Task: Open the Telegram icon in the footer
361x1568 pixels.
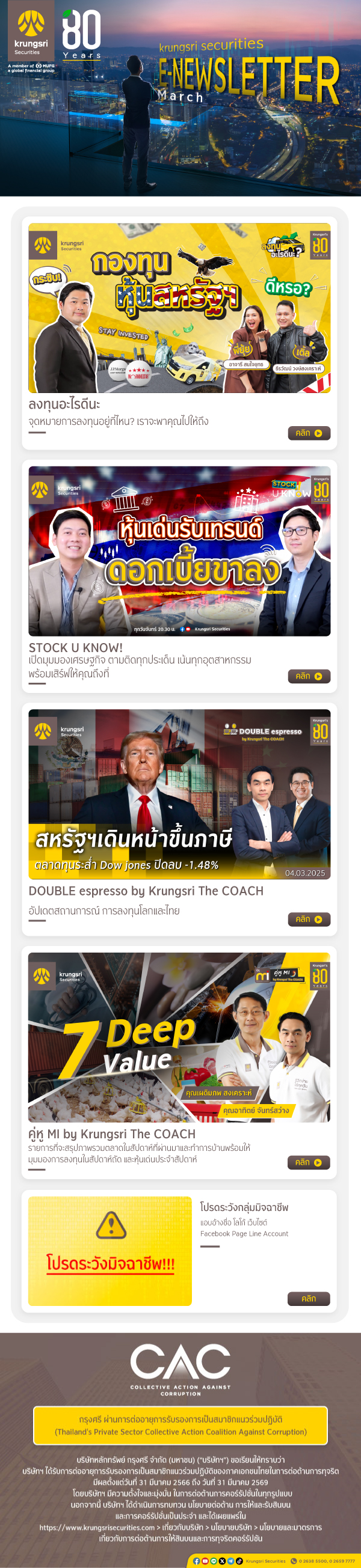Action: coord(230,1561)
